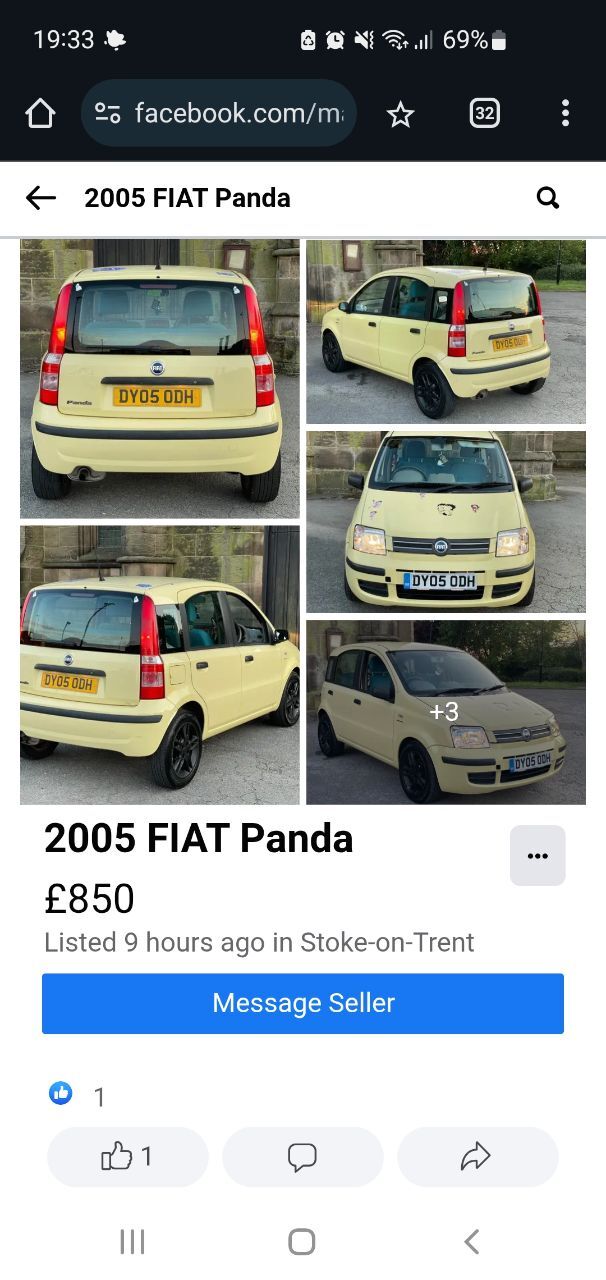Open the listing's more options button

coord(538,855)
